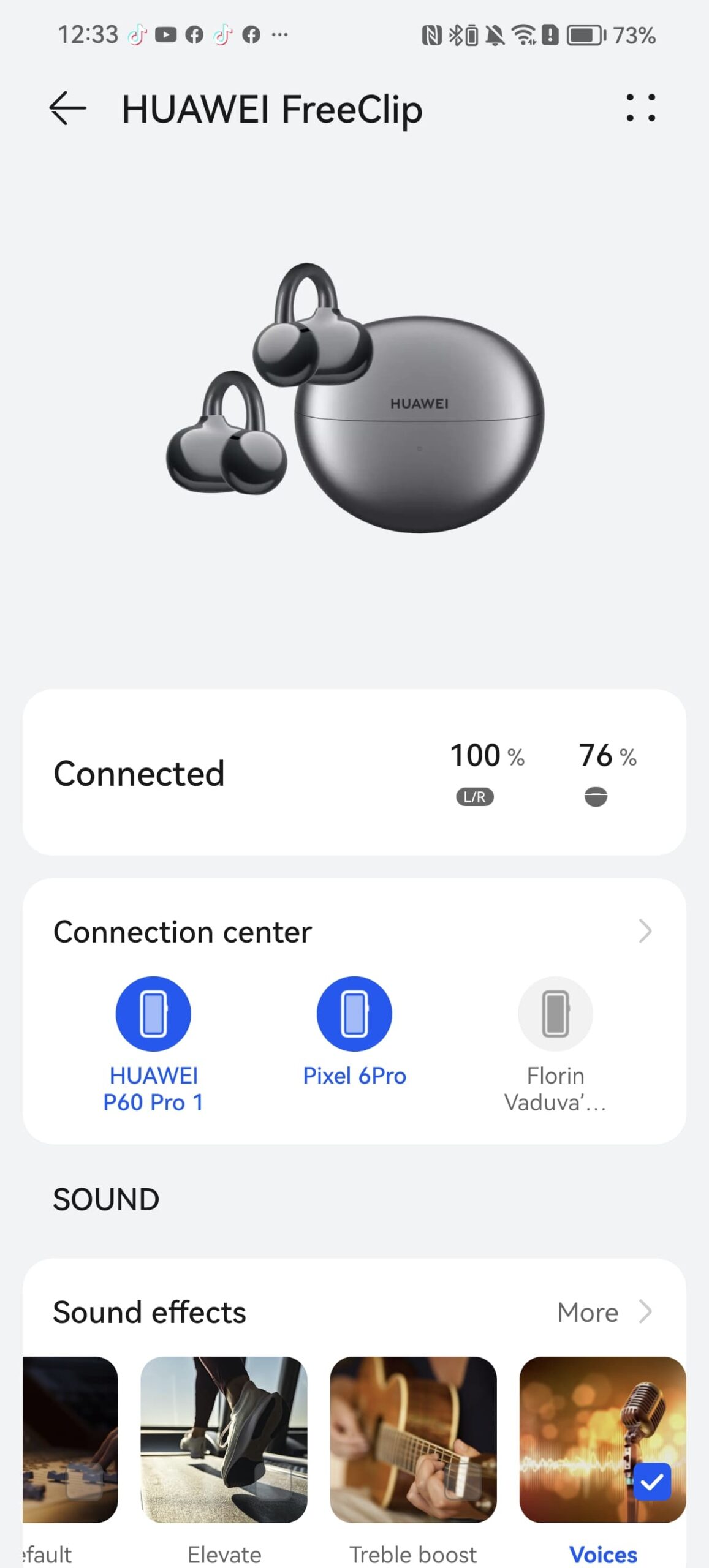Select the Pixel 6Pro device
The image size is (709, 1568).
pos(354,1014)
